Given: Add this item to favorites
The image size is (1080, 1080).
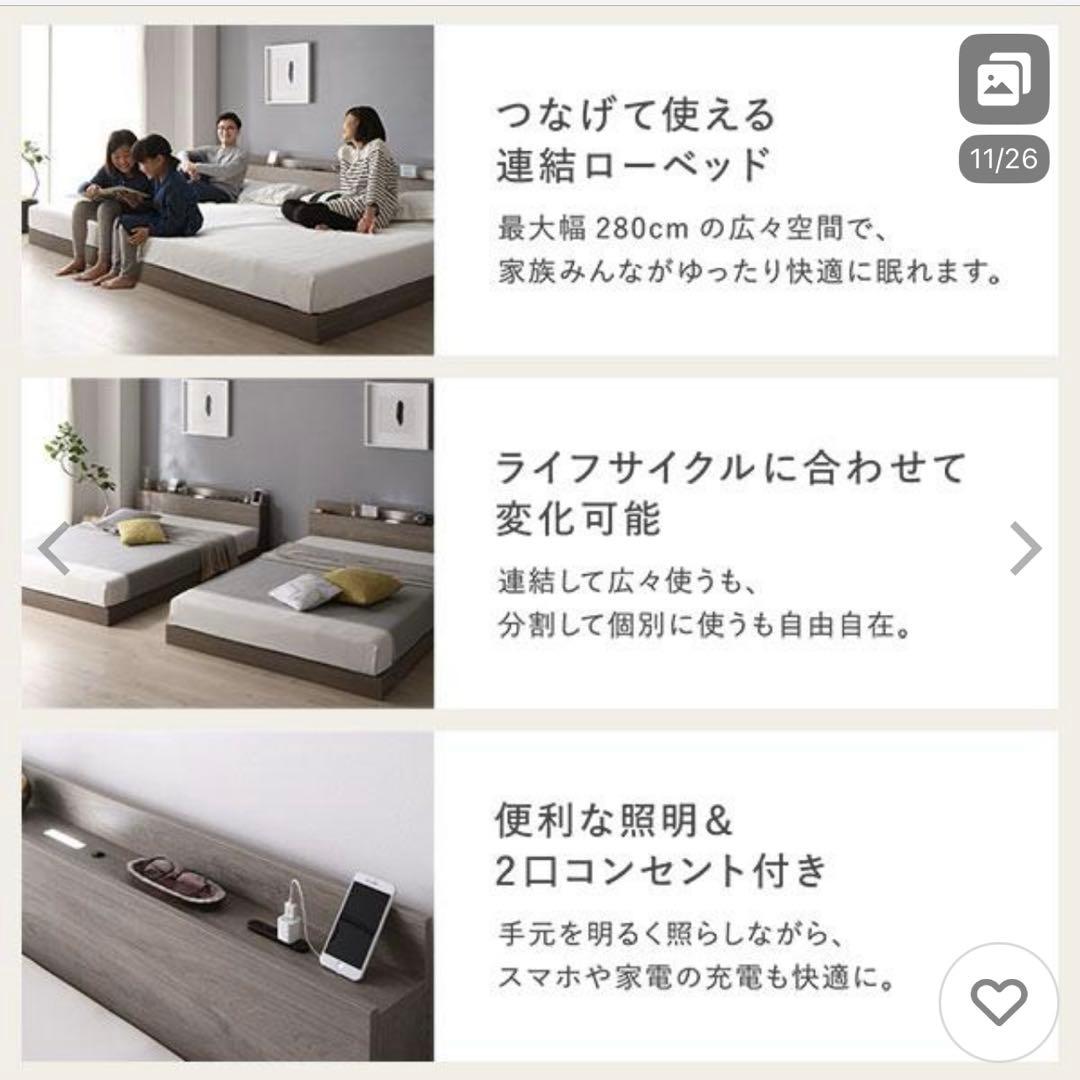Looking at the screenshot, I should [998, 1001].
